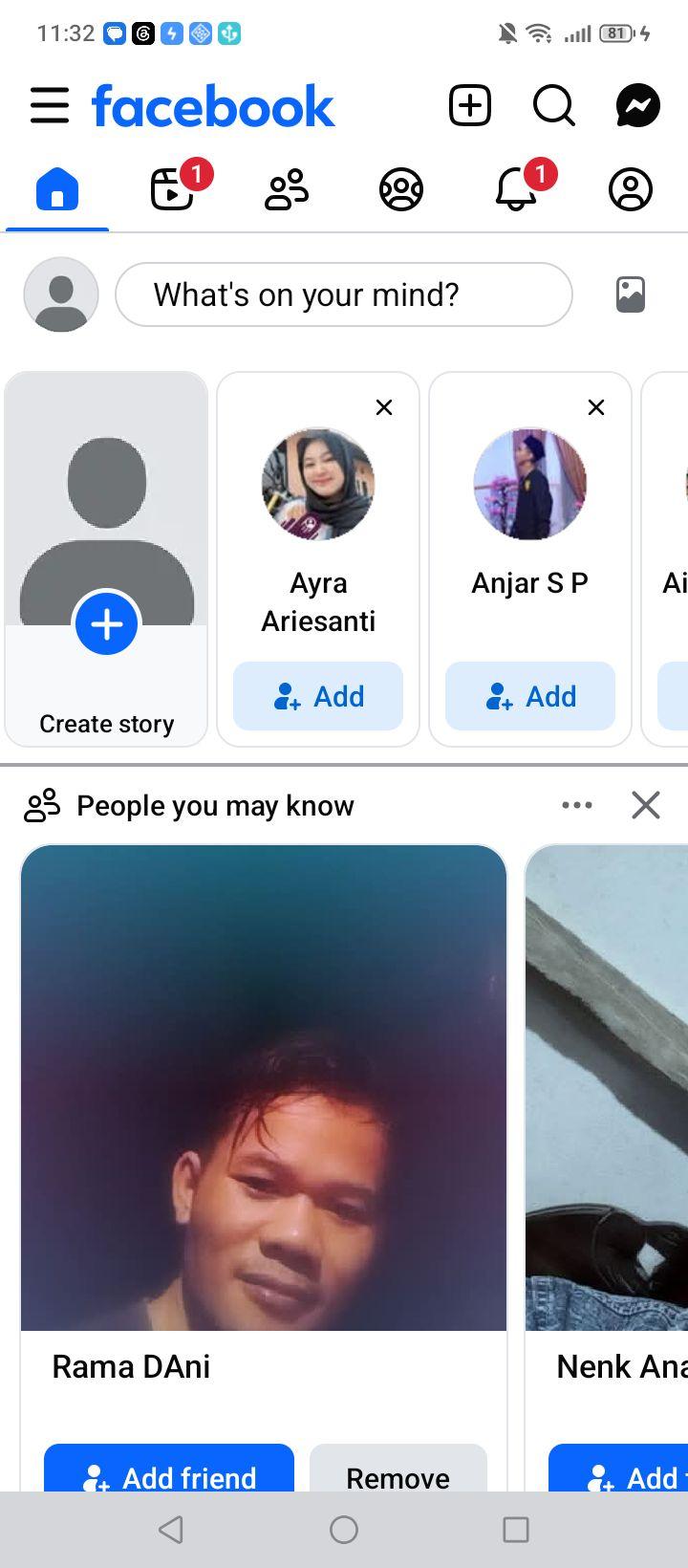This screenshot has width=688, height=1568.
Task: Add Anjar S P as friend
Action: 530,696
